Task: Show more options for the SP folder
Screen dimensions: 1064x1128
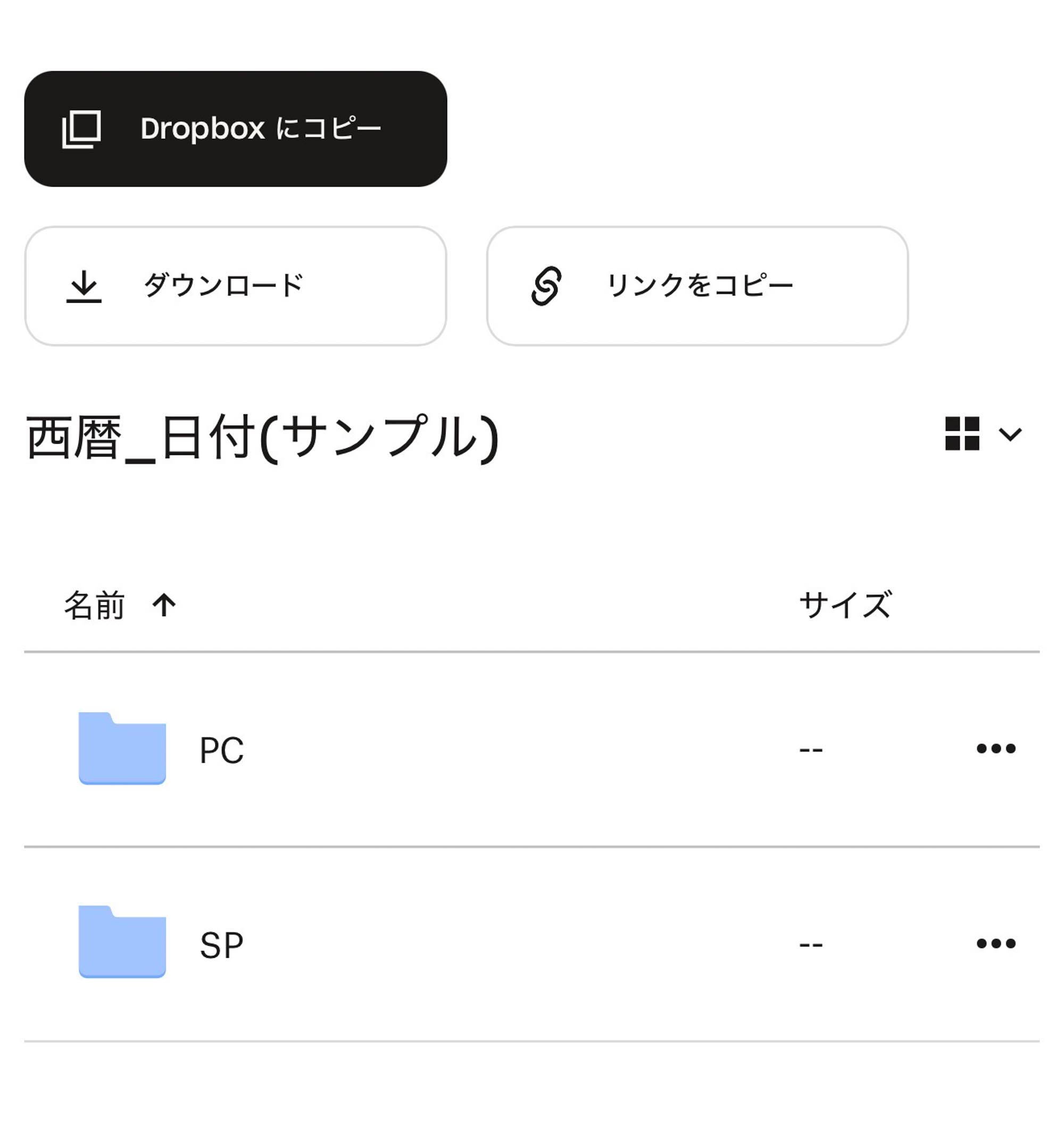Action: pos(995,943)
